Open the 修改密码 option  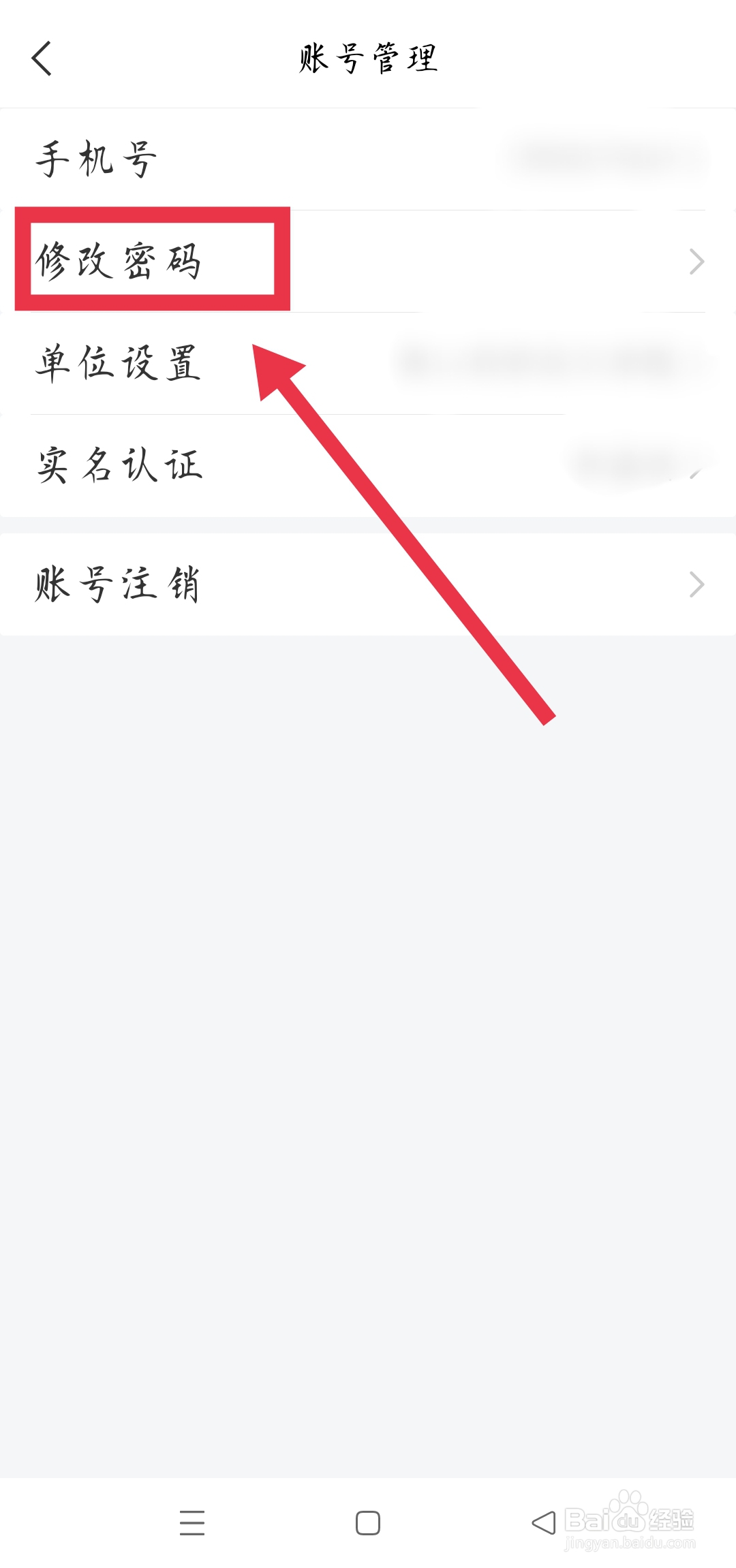click(x=123, y=259)
